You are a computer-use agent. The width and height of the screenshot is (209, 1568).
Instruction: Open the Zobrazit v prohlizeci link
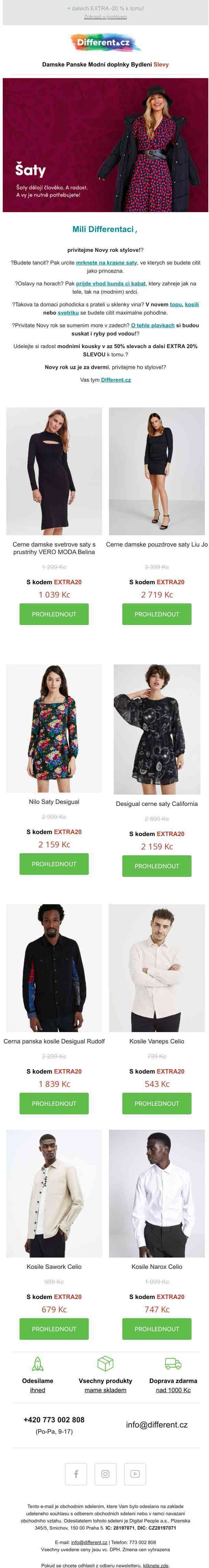[x=106, y=17]
